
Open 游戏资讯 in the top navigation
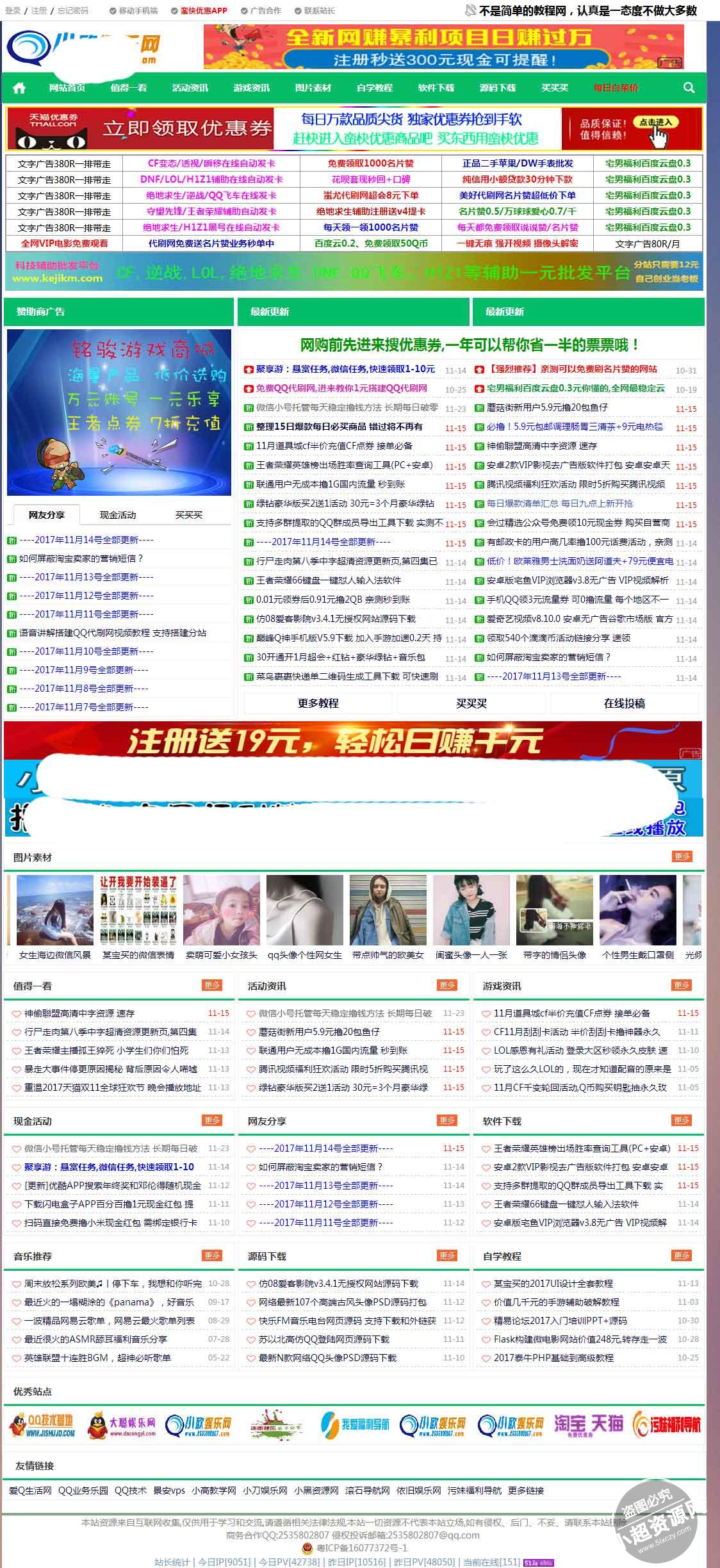(251, 88)
